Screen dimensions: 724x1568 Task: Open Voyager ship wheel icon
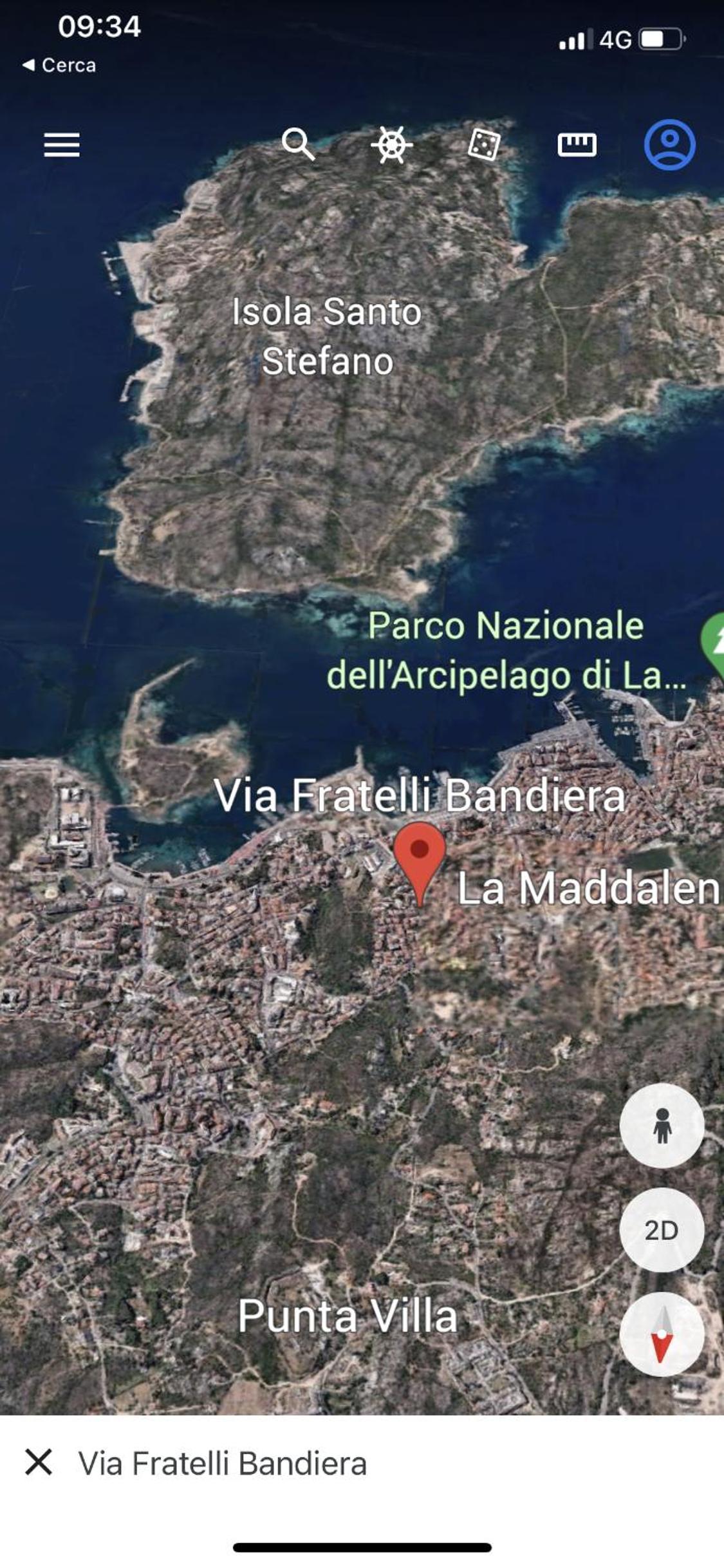coord(392,144)
